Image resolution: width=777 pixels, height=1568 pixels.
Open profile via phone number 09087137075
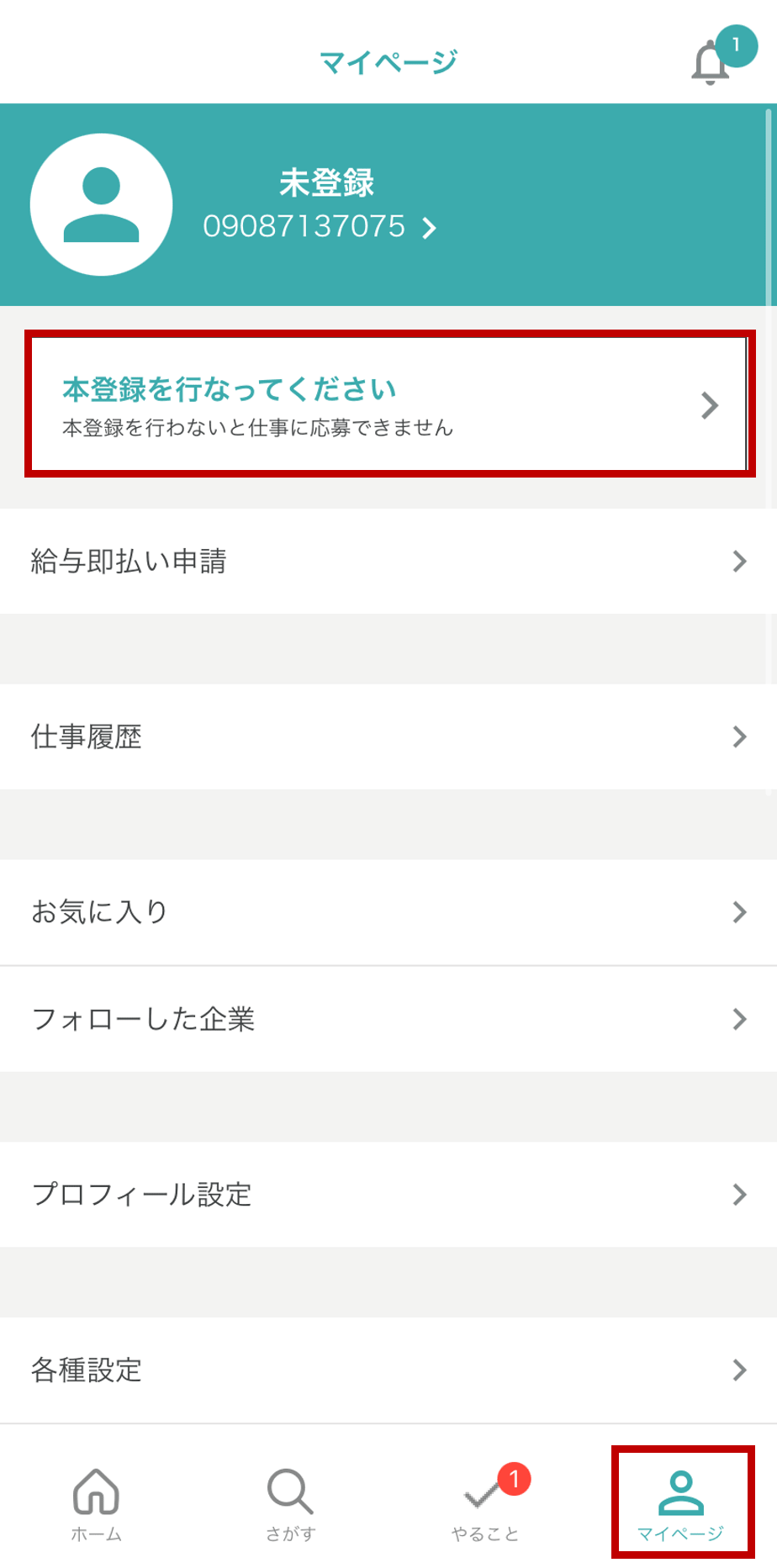pyautogui.click(x=320, y=226)
